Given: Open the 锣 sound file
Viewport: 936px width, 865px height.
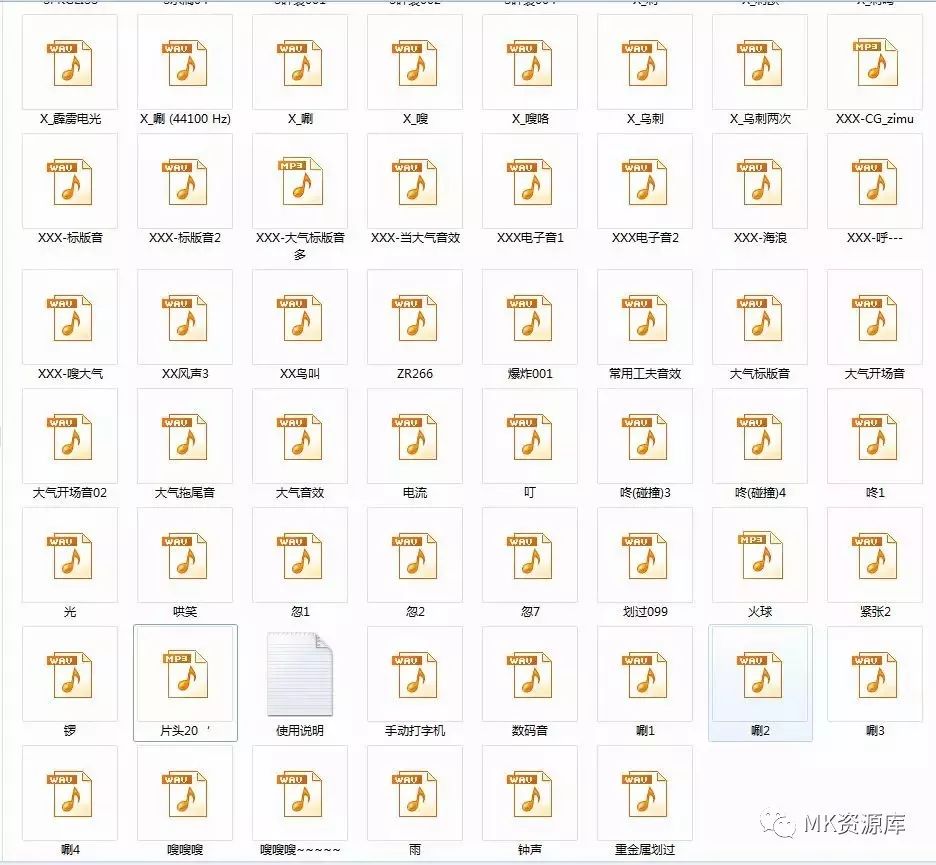Looking at the screenshot, I should point(70,675).
